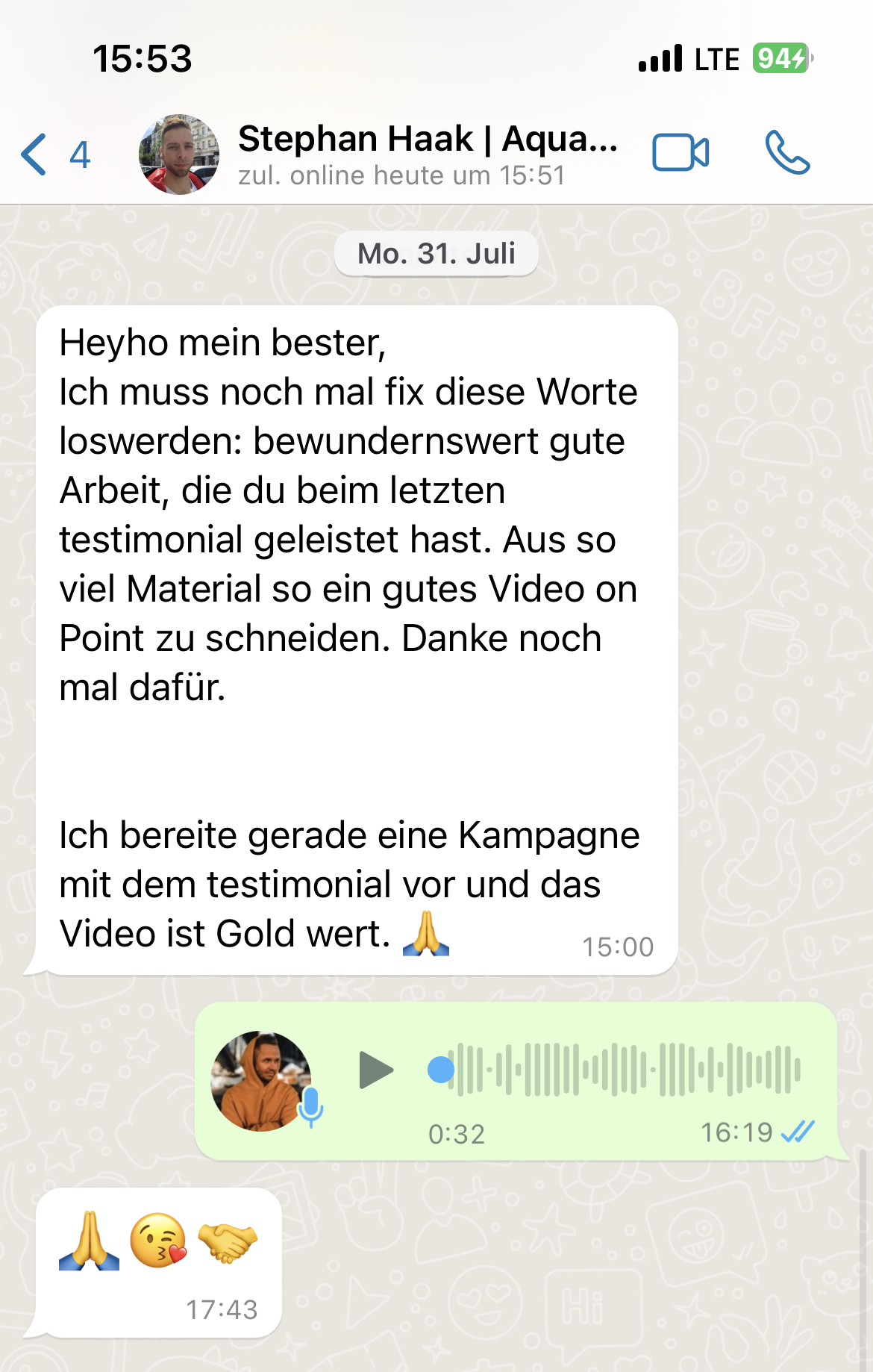Start a voice call with Stephan
This screenshot has height=1372, width=873.
pos(787,153)
